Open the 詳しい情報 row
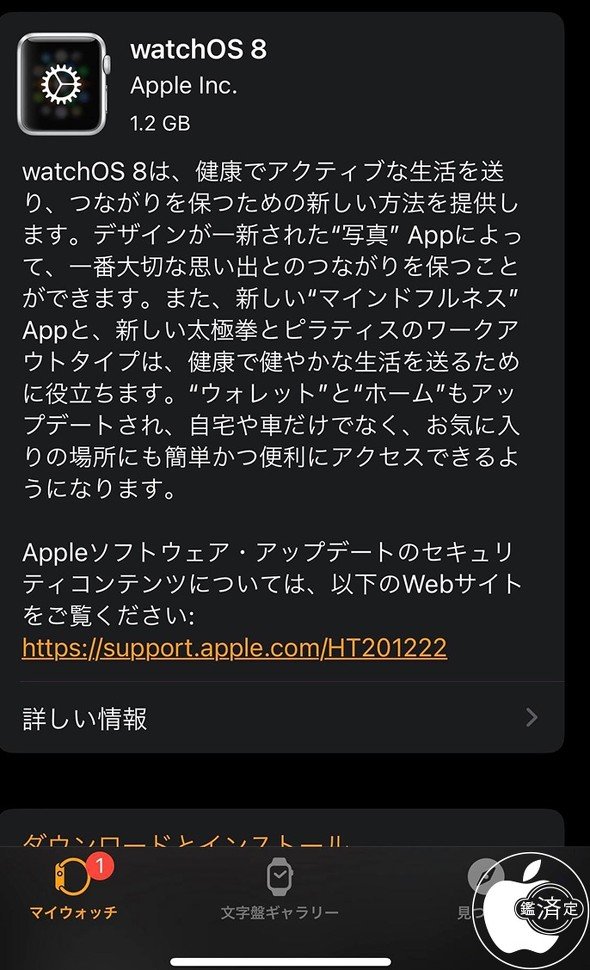The image size is (590, 970). click(281, 718)
